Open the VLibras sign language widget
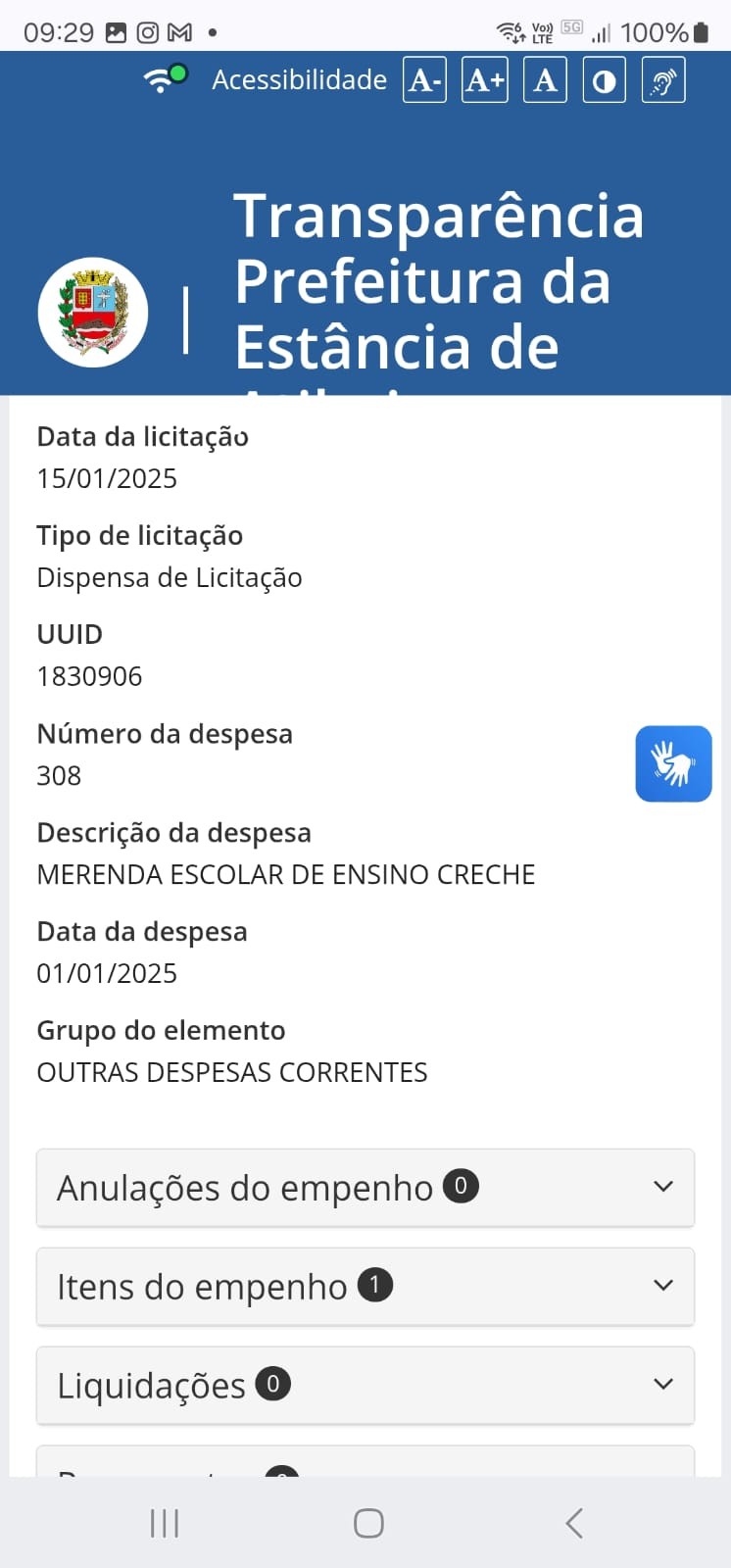 (673, 763)
